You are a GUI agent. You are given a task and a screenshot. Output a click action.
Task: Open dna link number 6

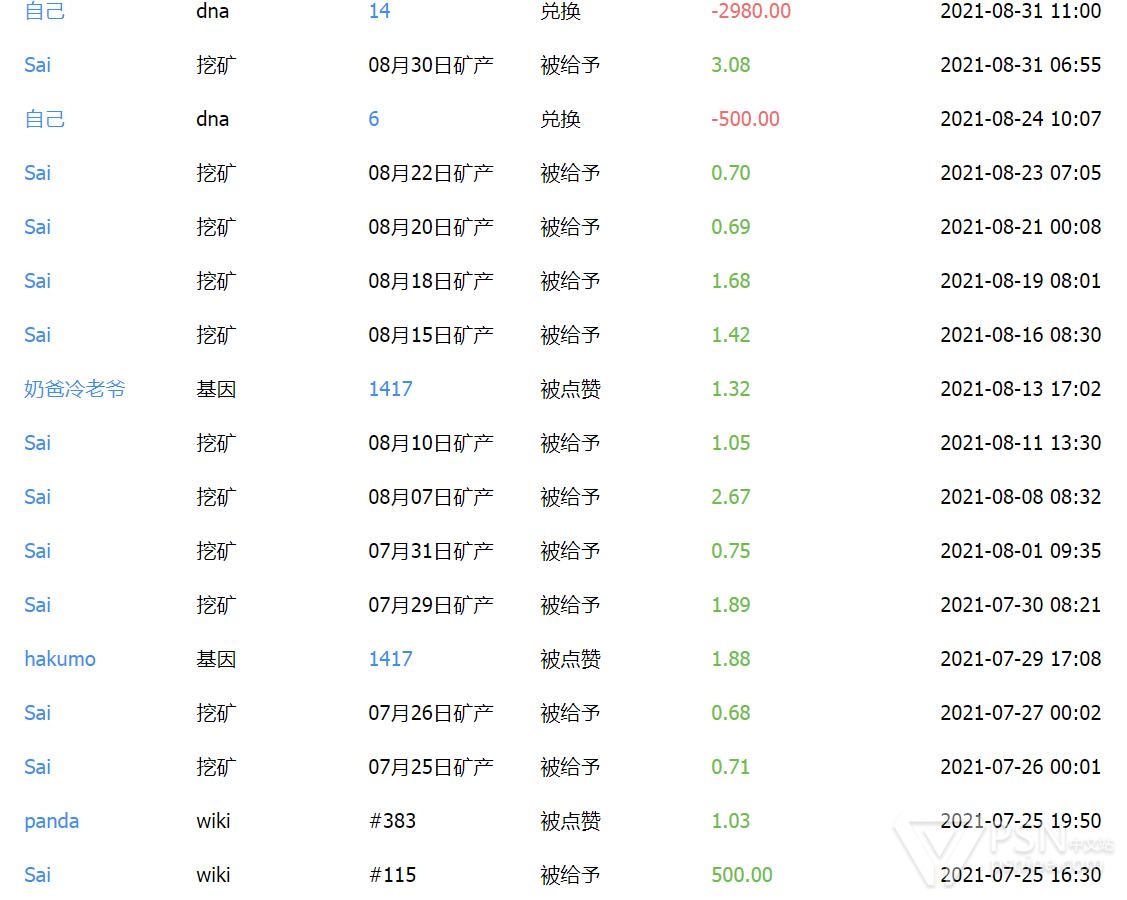(374, 119)
